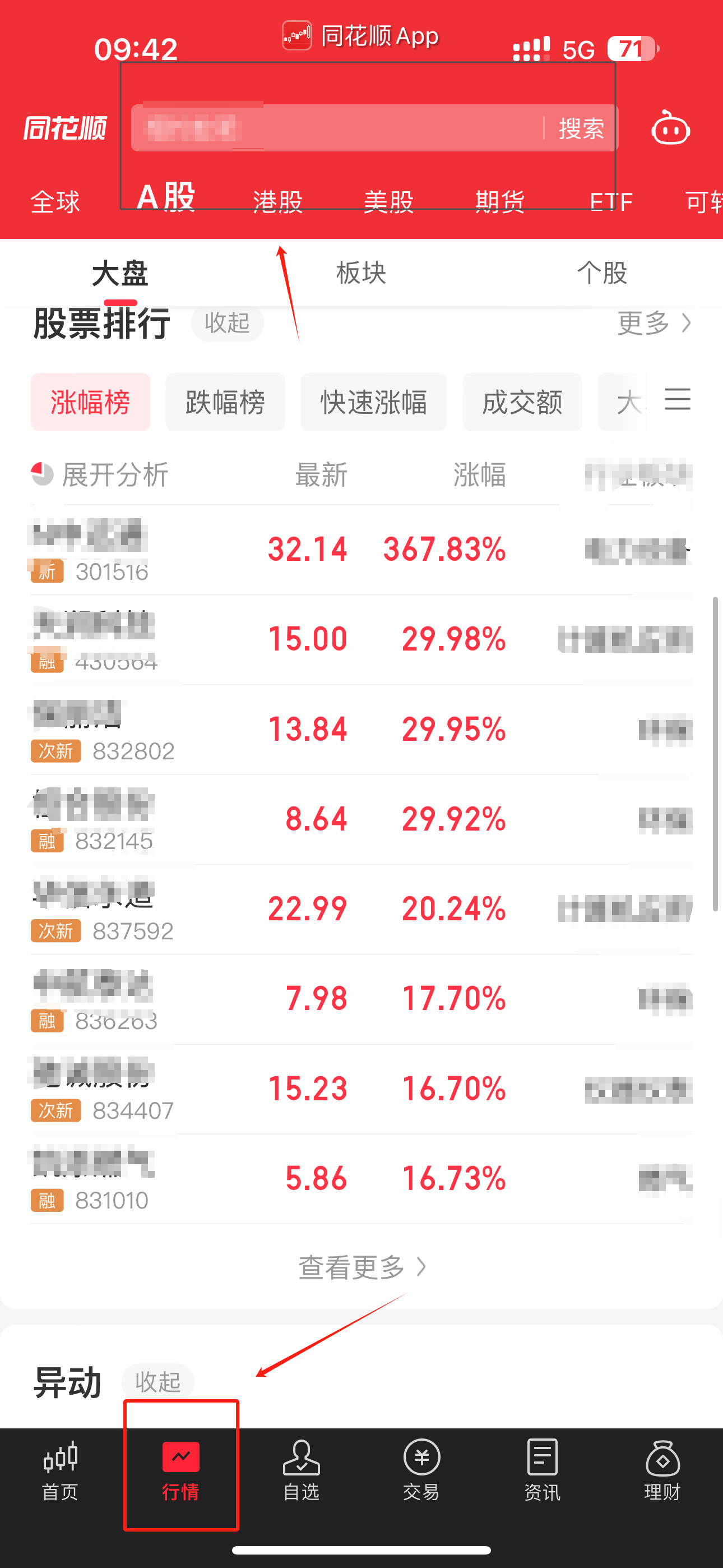Collapse 股票排行 with 收起
723x1568 pixels.
[227, 322]
